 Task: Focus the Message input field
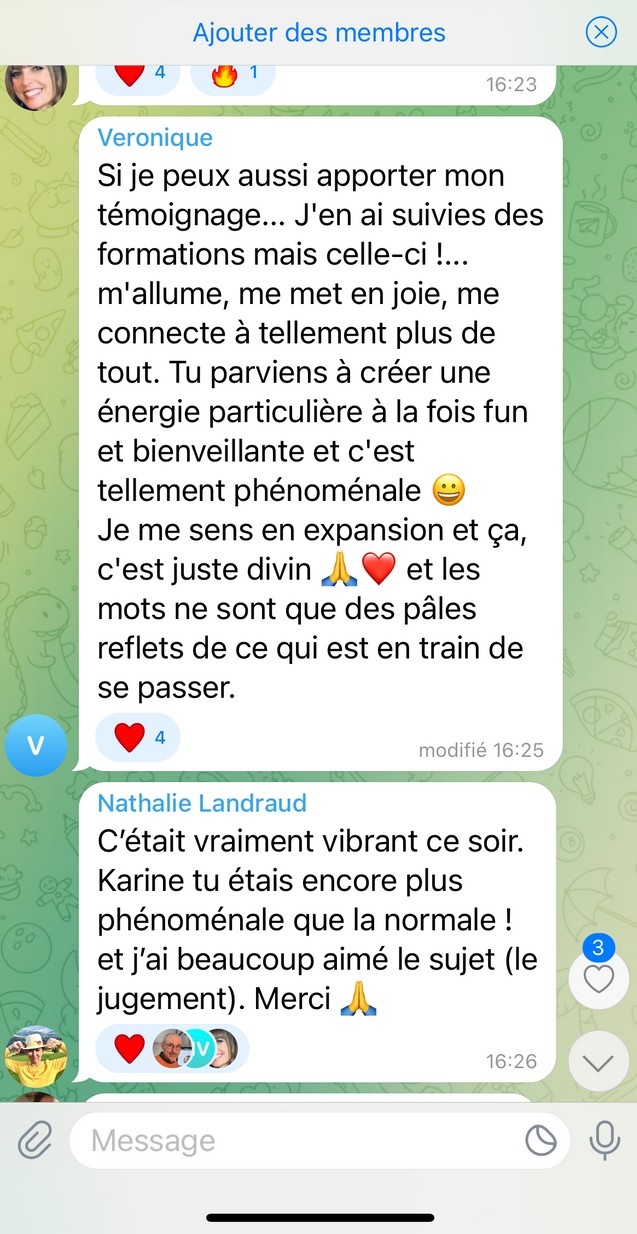[x=300, y=1140]
